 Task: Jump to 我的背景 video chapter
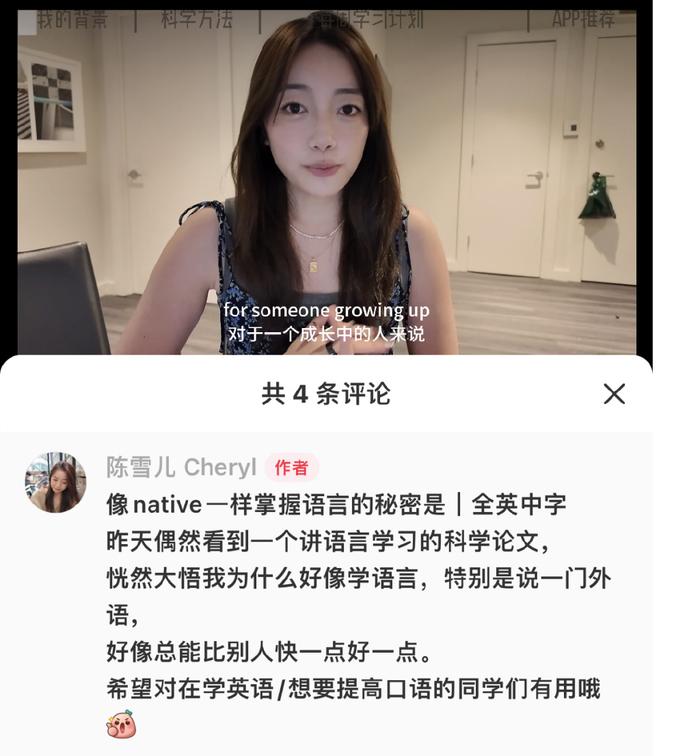pyautogui.click(x=72, y=19)
